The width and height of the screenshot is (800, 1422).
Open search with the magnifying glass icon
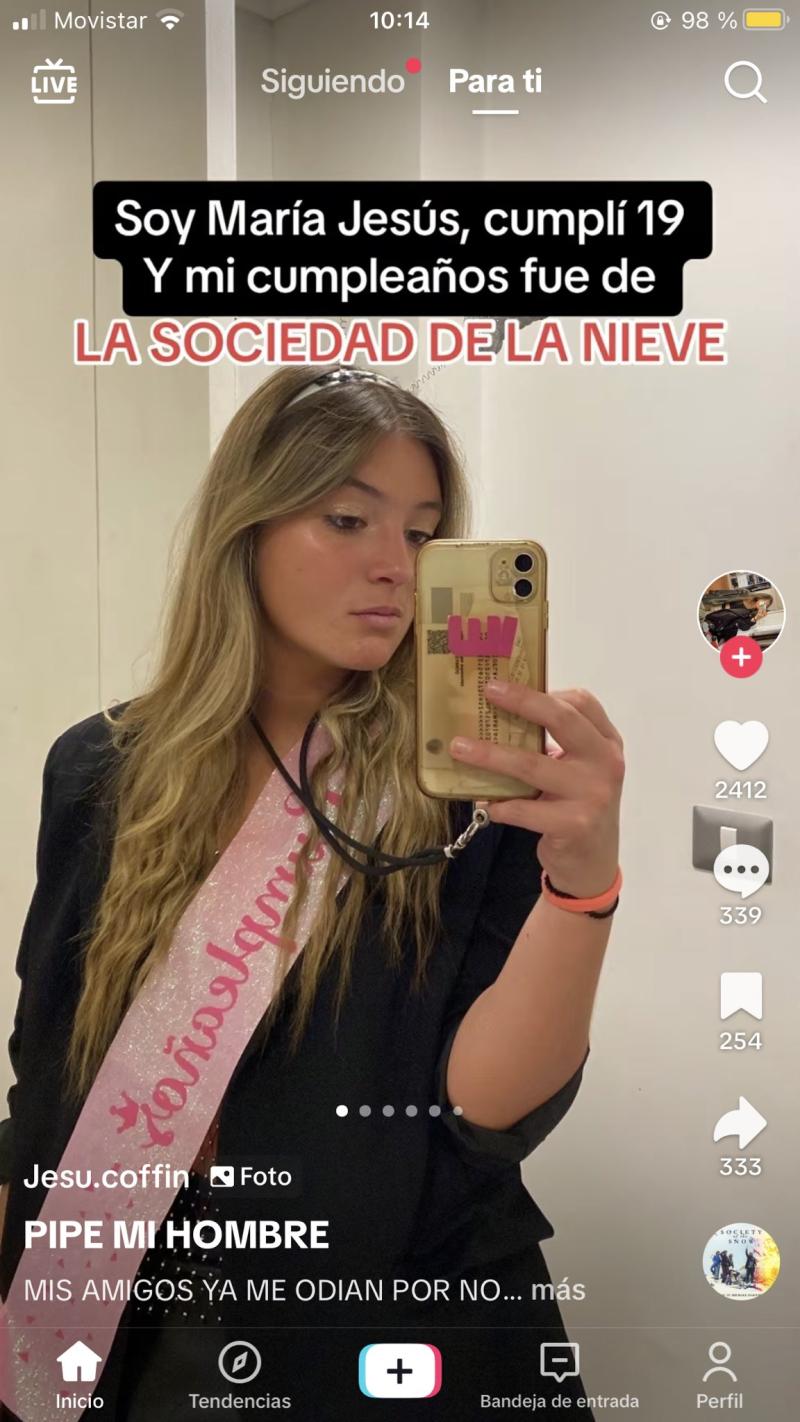pyautogui.click(x=744, y=82)
